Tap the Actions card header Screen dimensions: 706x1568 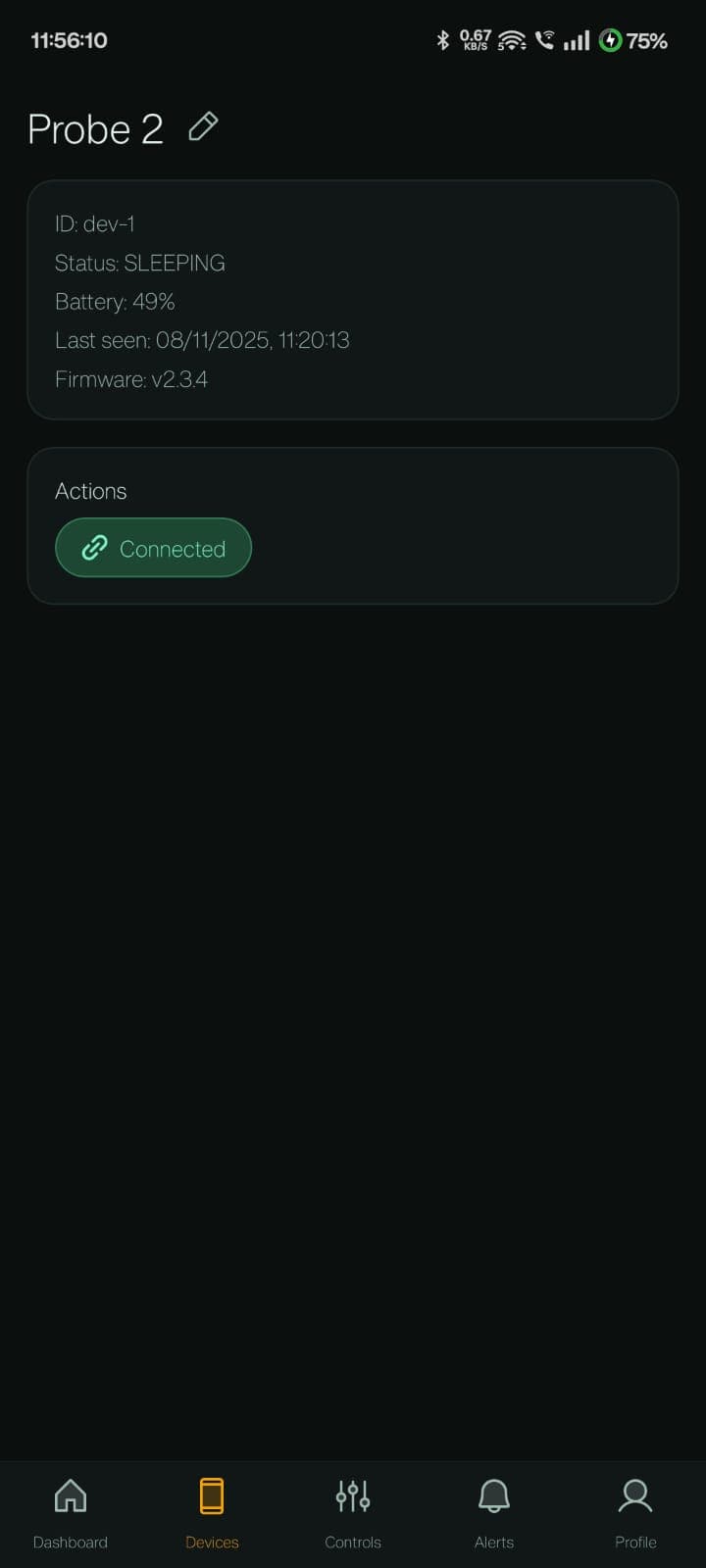[x=90, y=490]
